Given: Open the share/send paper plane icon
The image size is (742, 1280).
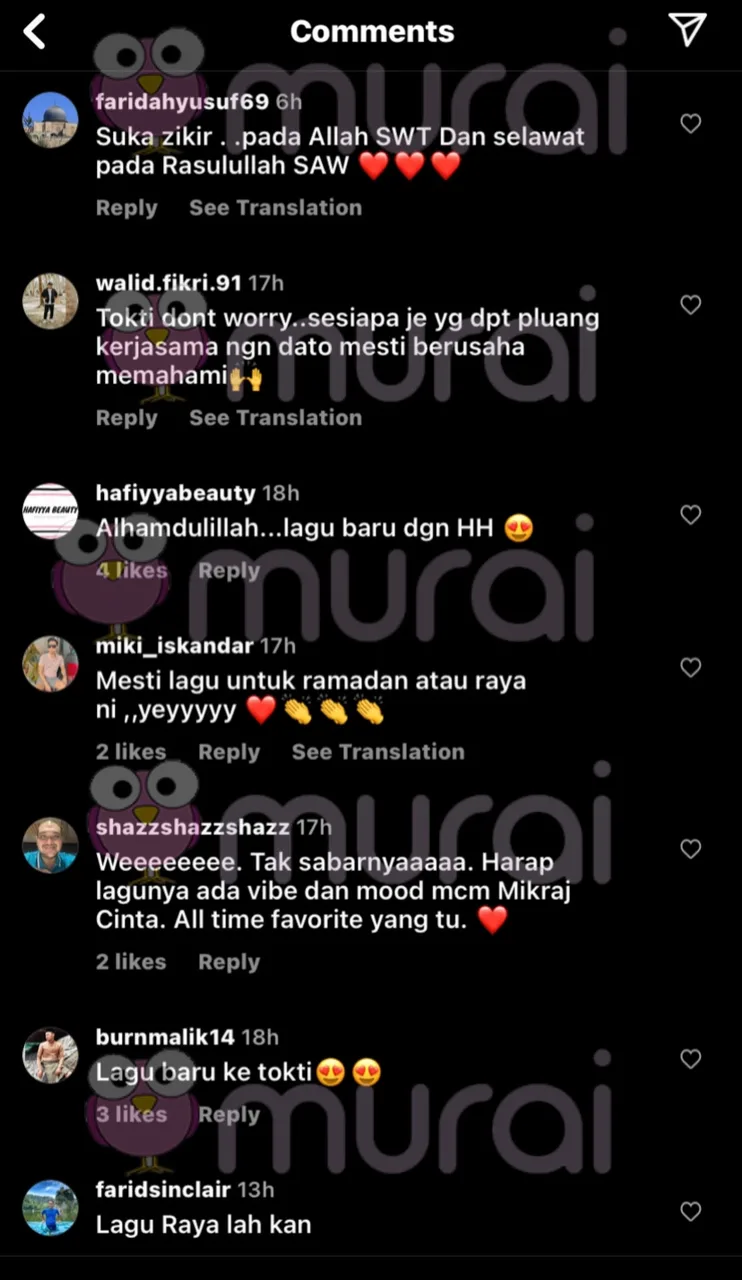Looking at the screenshot, I should [688, 31].
